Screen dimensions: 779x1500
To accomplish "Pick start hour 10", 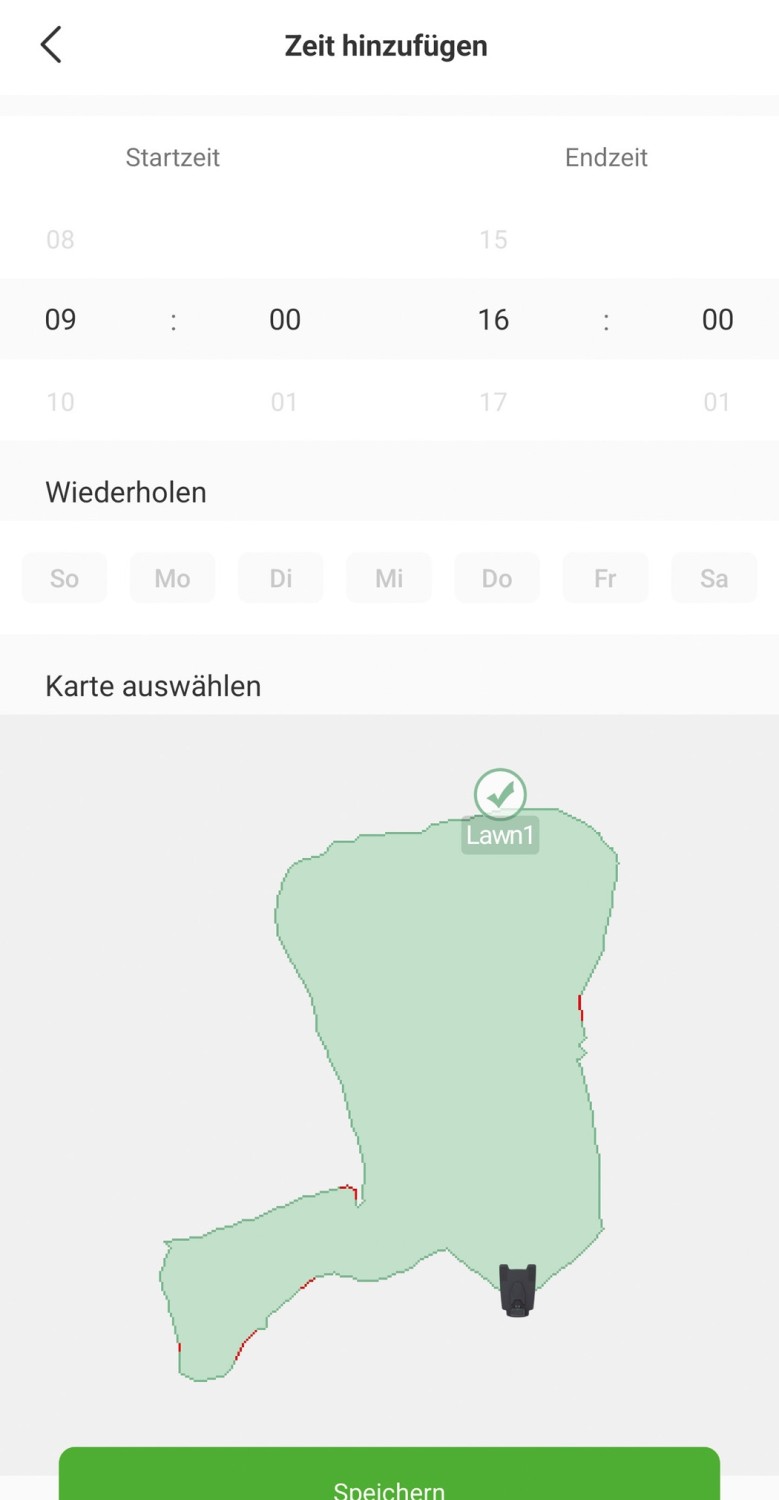I will pyautogui.click(x=61, y=402).
